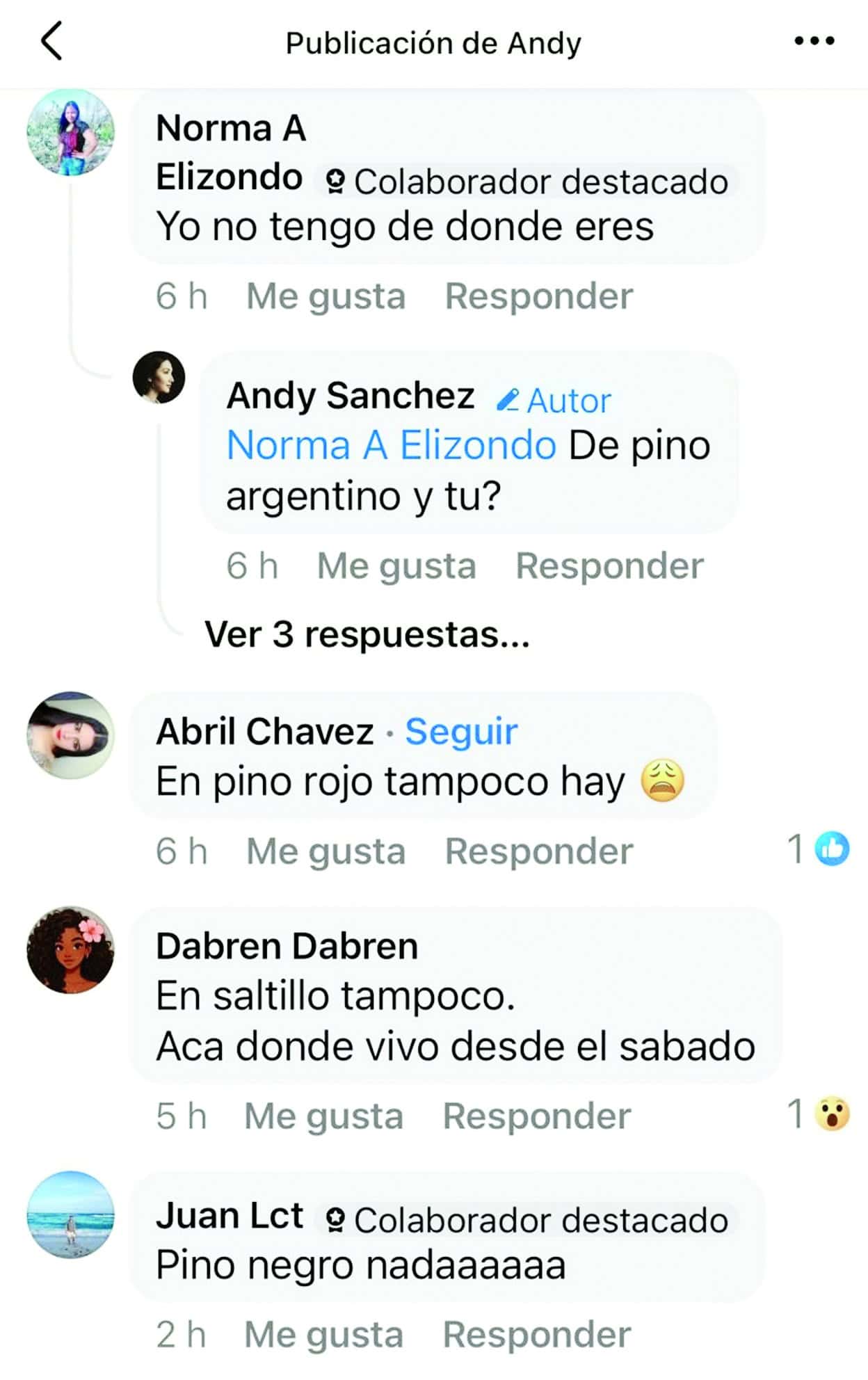Reply to Norma A Elizondo's comment
868x1380 pixels.
pos(538,296)
